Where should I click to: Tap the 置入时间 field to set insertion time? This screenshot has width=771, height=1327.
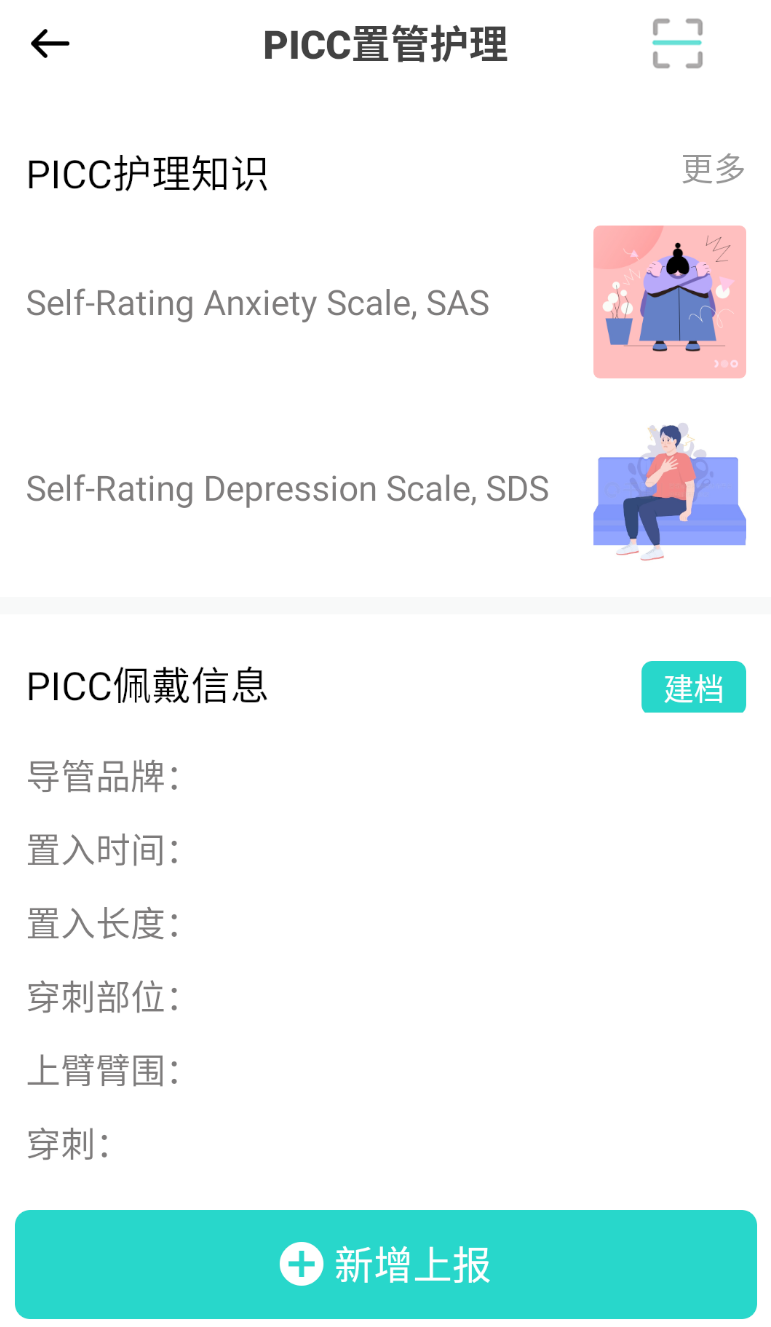104,850
